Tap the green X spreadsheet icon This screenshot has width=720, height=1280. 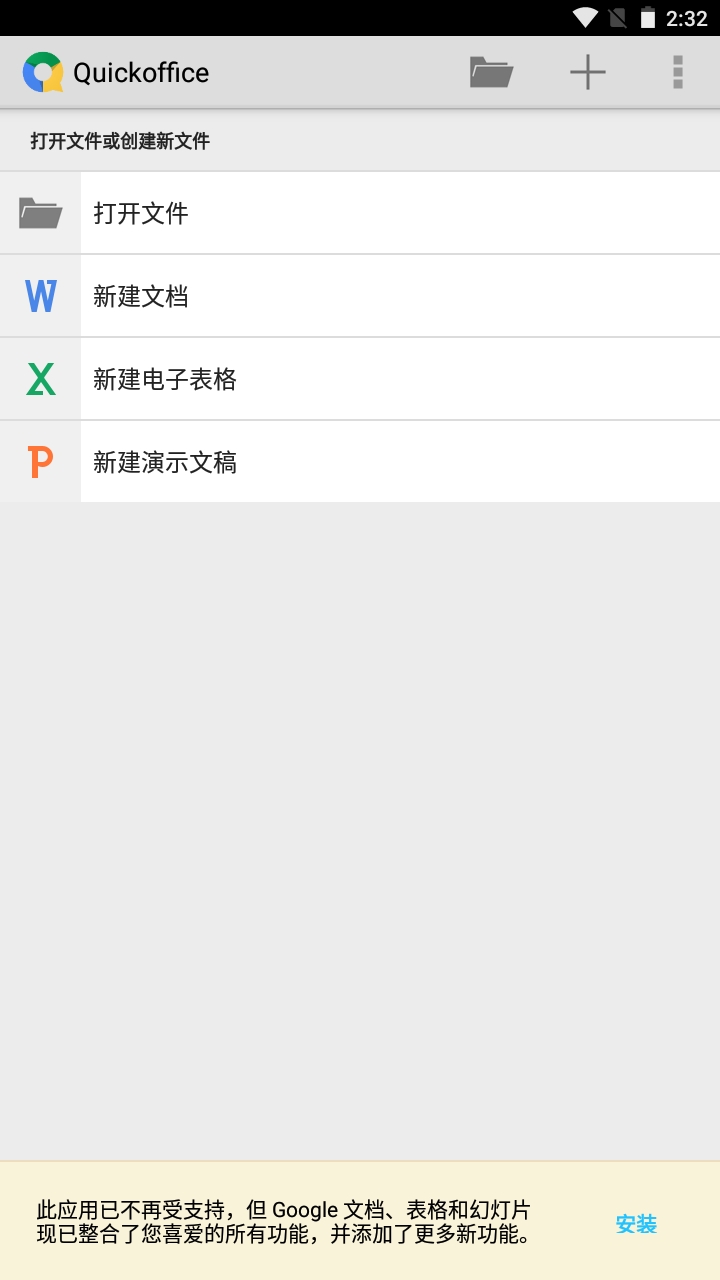pyautogui.click(x=40, y=379)
